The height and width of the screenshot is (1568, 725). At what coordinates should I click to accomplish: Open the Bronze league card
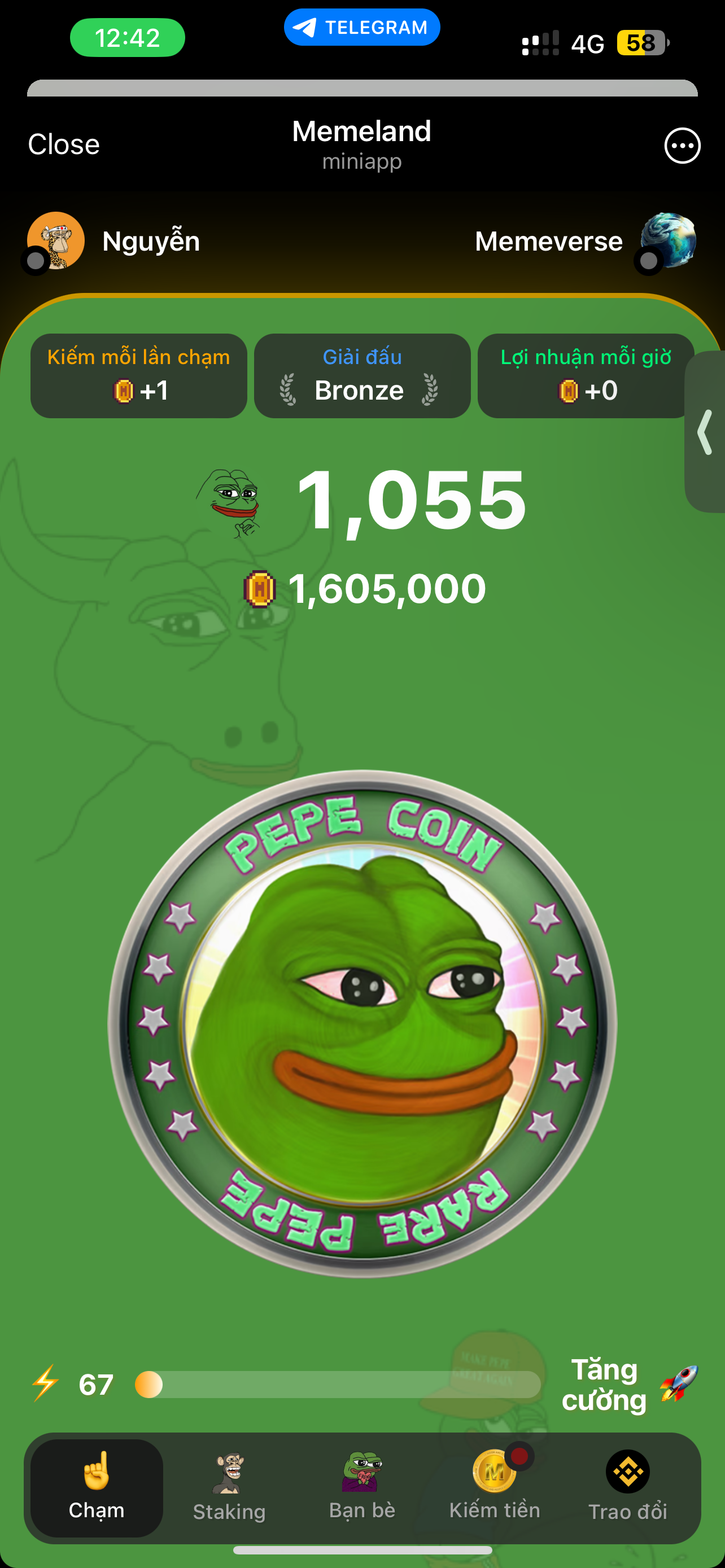coord(361,376)
